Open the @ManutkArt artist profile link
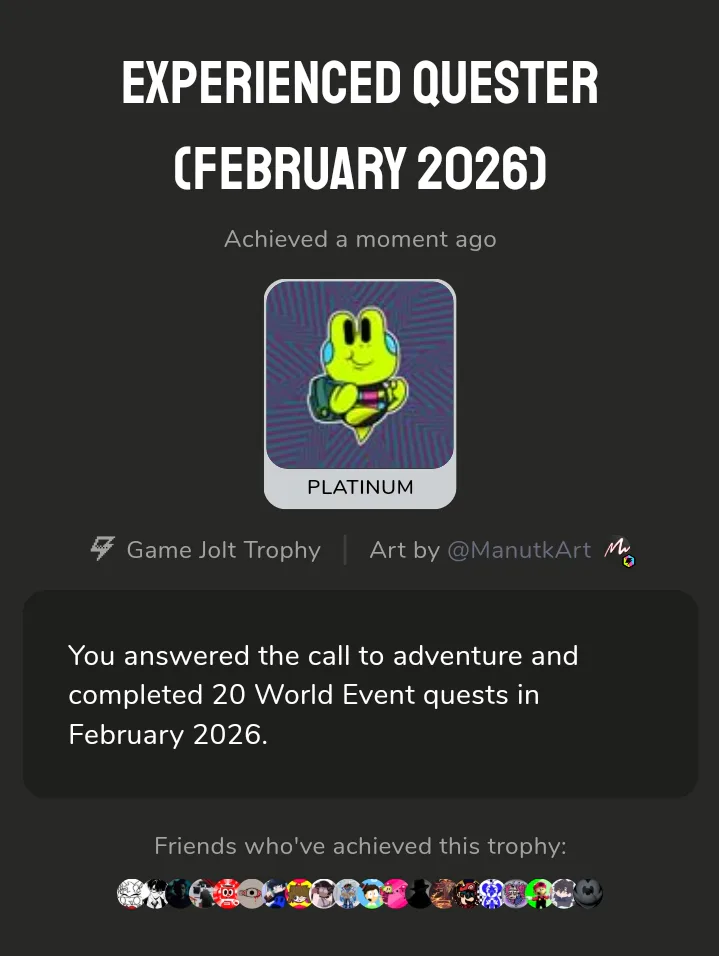The image size is (719, 956). [x=519, y=550]
